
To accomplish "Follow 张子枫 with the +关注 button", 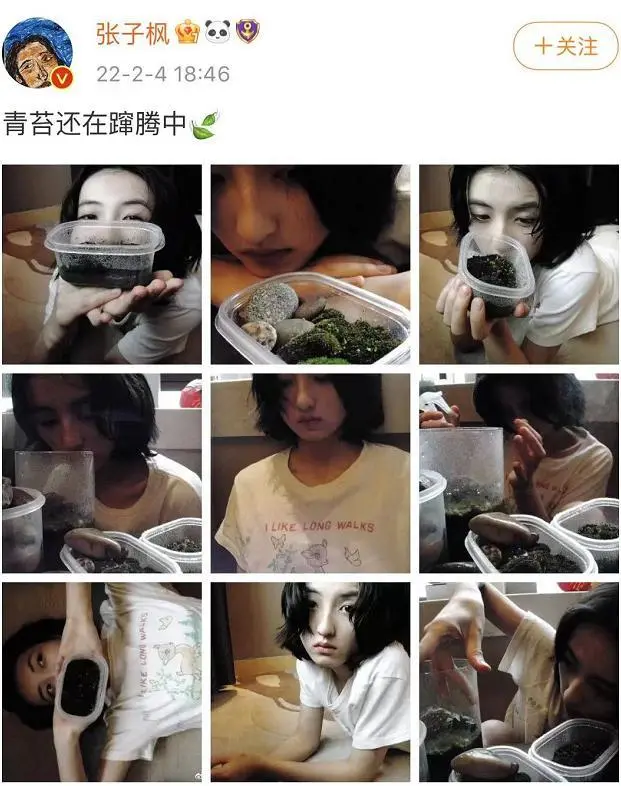I will tap(565, 46).
